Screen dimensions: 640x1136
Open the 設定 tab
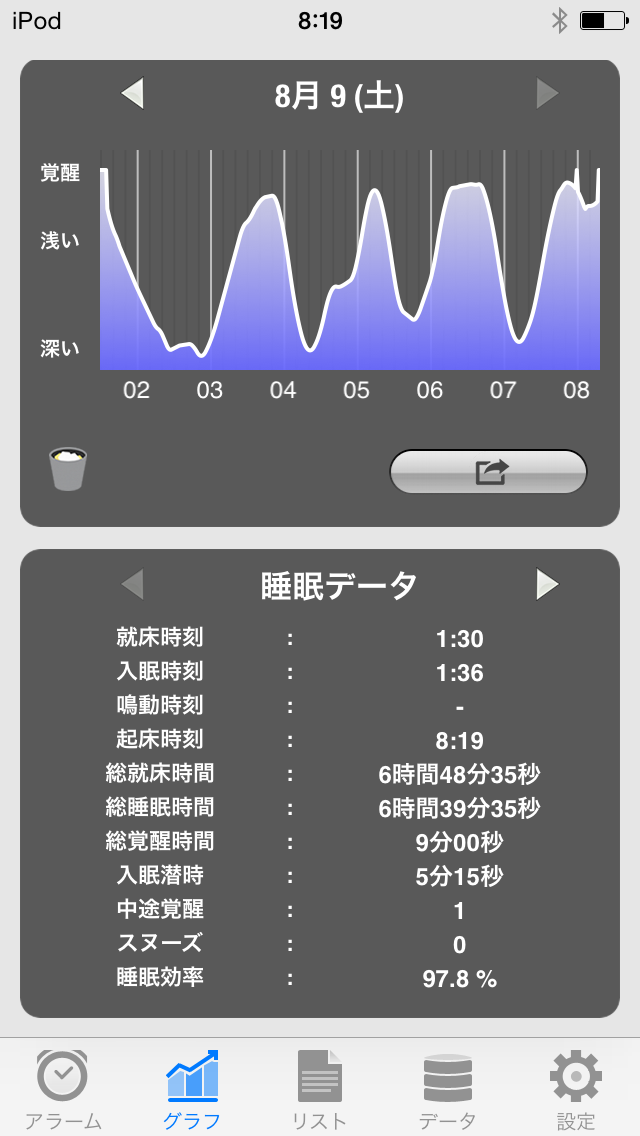pyautogui.click(x=576, y=1088)
